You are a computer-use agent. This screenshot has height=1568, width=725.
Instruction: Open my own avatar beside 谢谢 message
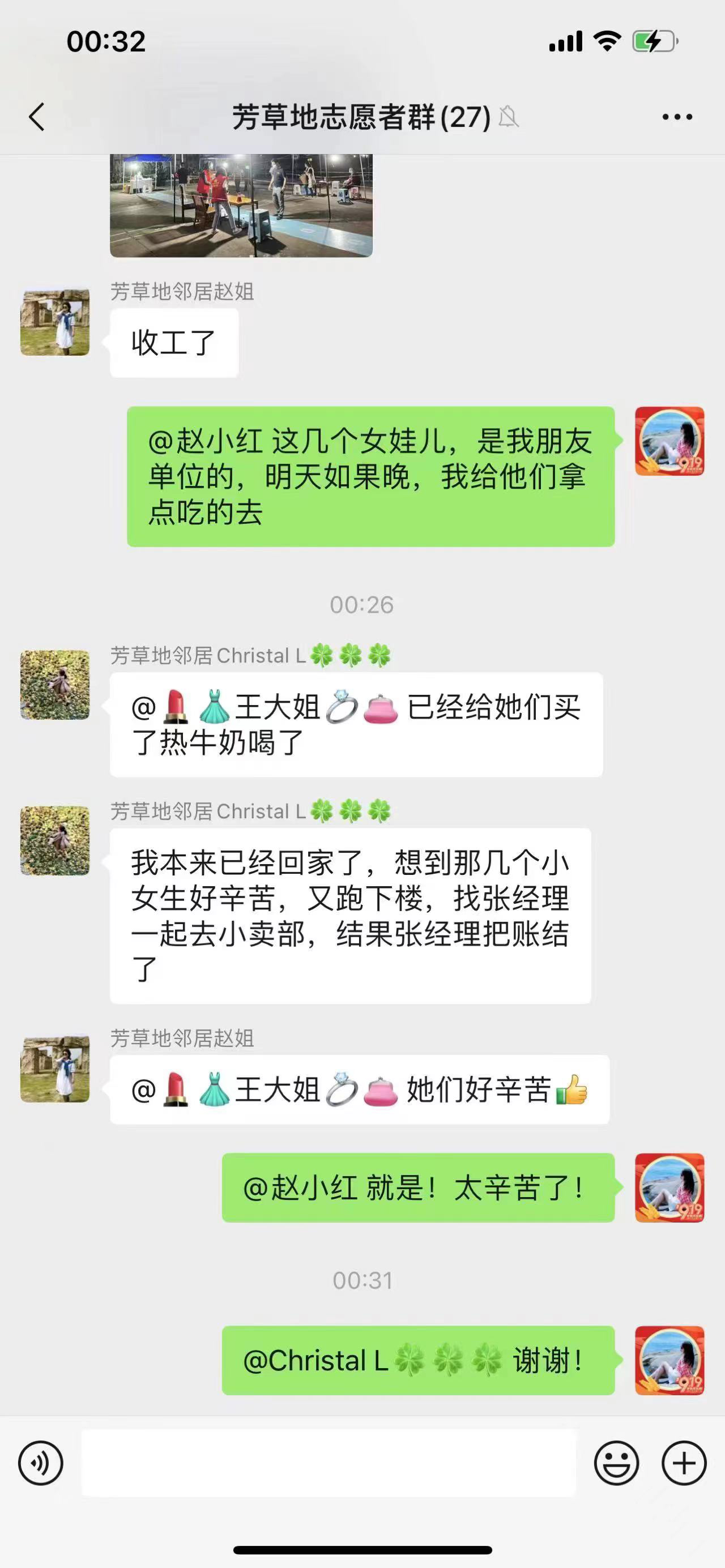tap(669, 1360)
